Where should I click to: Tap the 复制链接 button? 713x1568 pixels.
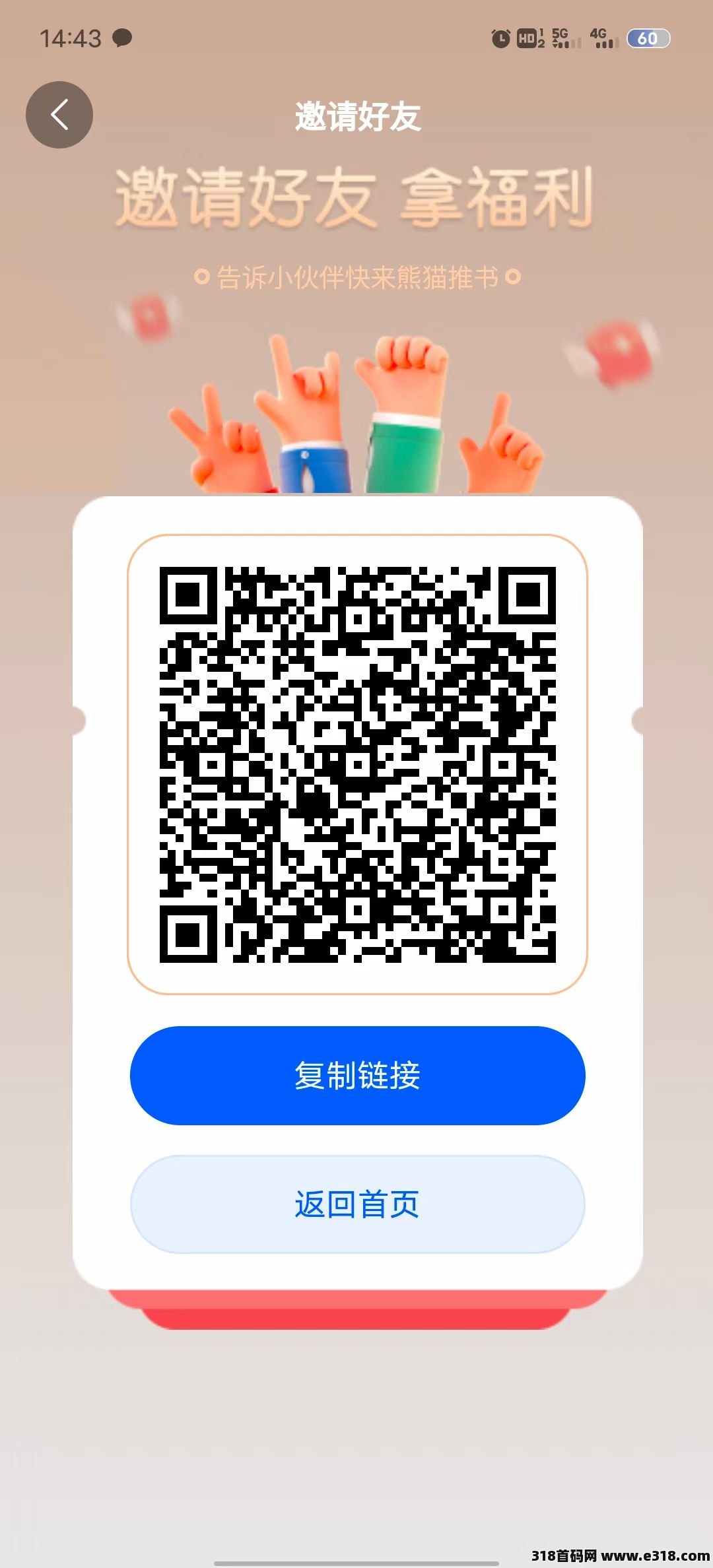tap(357, 1075)
